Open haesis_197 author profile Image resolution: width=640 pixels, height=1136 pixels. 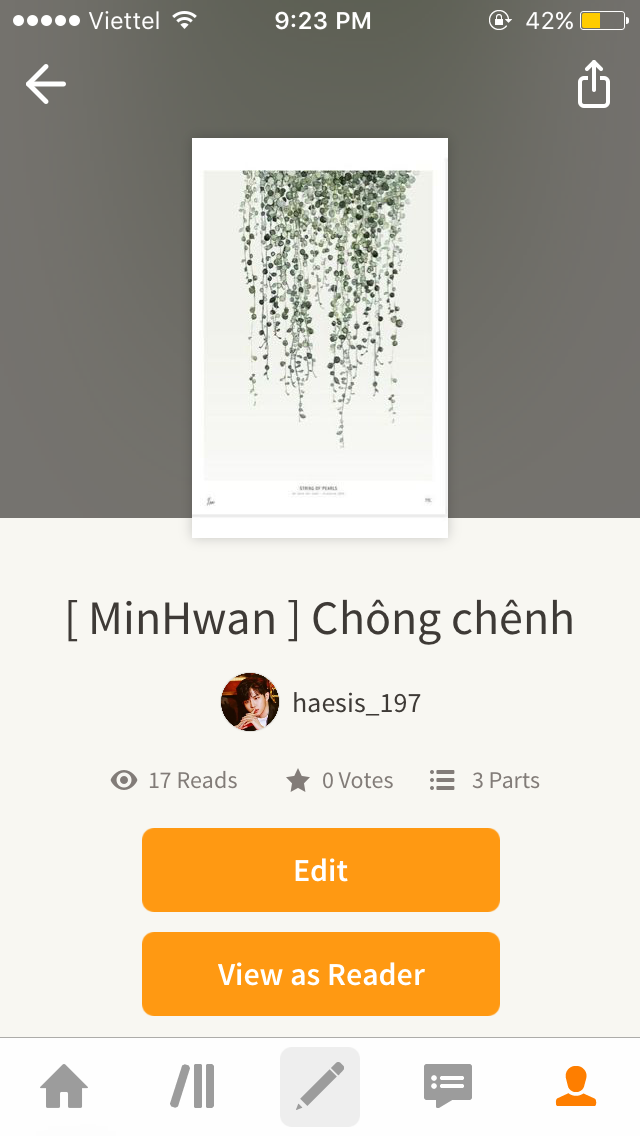(x=320, y=702)
